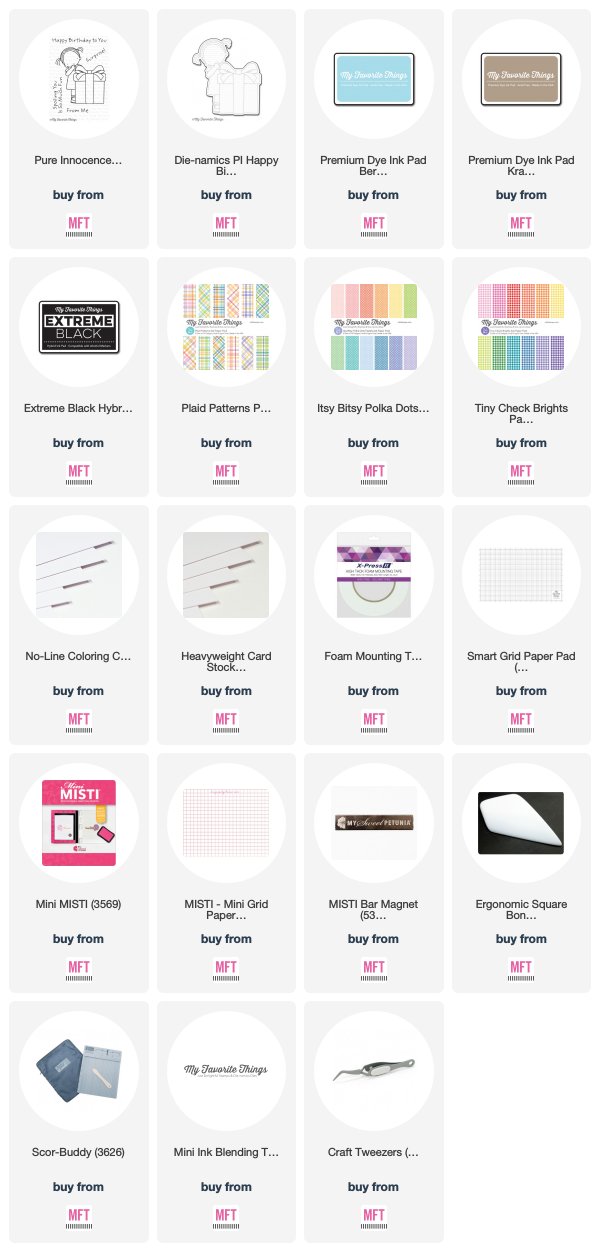600x1257 pixels.
Task: View the Plaid Patterns paper pad
Action: pyautogui.click(x=225, y=377)
